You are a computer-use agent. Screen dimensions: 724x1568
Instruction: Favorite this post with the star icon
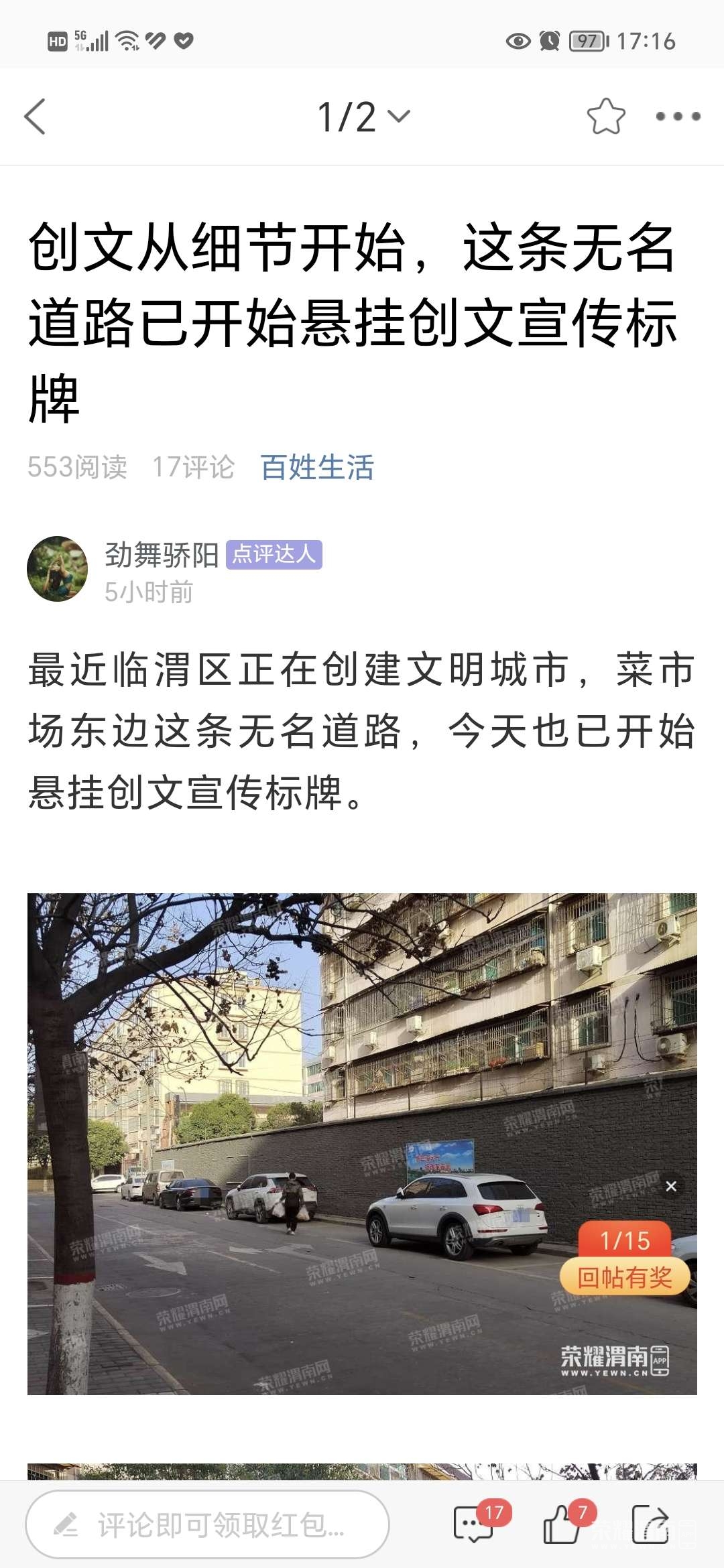pos(605,117)
